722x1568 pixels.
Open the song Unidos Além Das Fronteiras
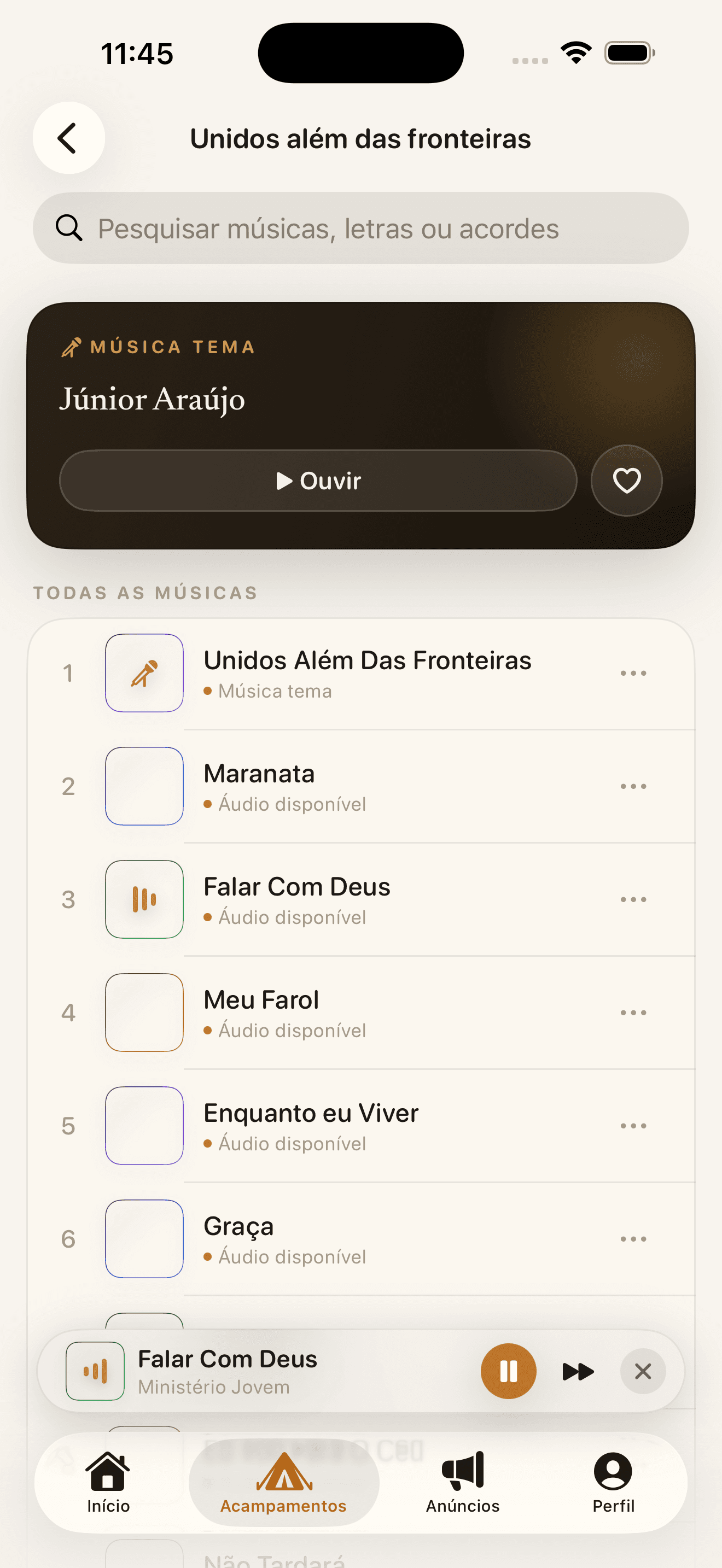[x=361, y=673]
